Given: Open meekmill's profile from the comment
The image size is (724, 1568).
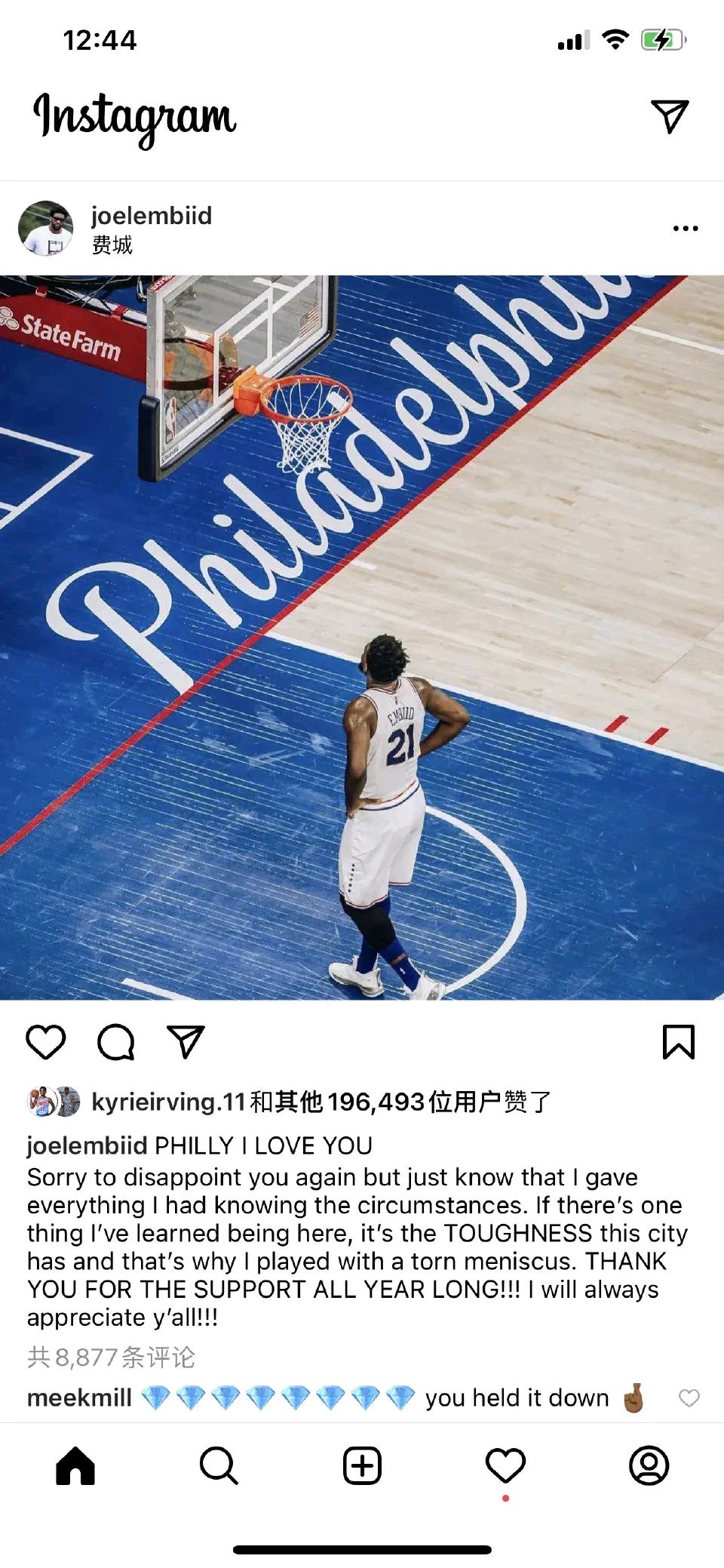Looking at the screenshot, I should pyautogui.click(x=79, y=1397).
